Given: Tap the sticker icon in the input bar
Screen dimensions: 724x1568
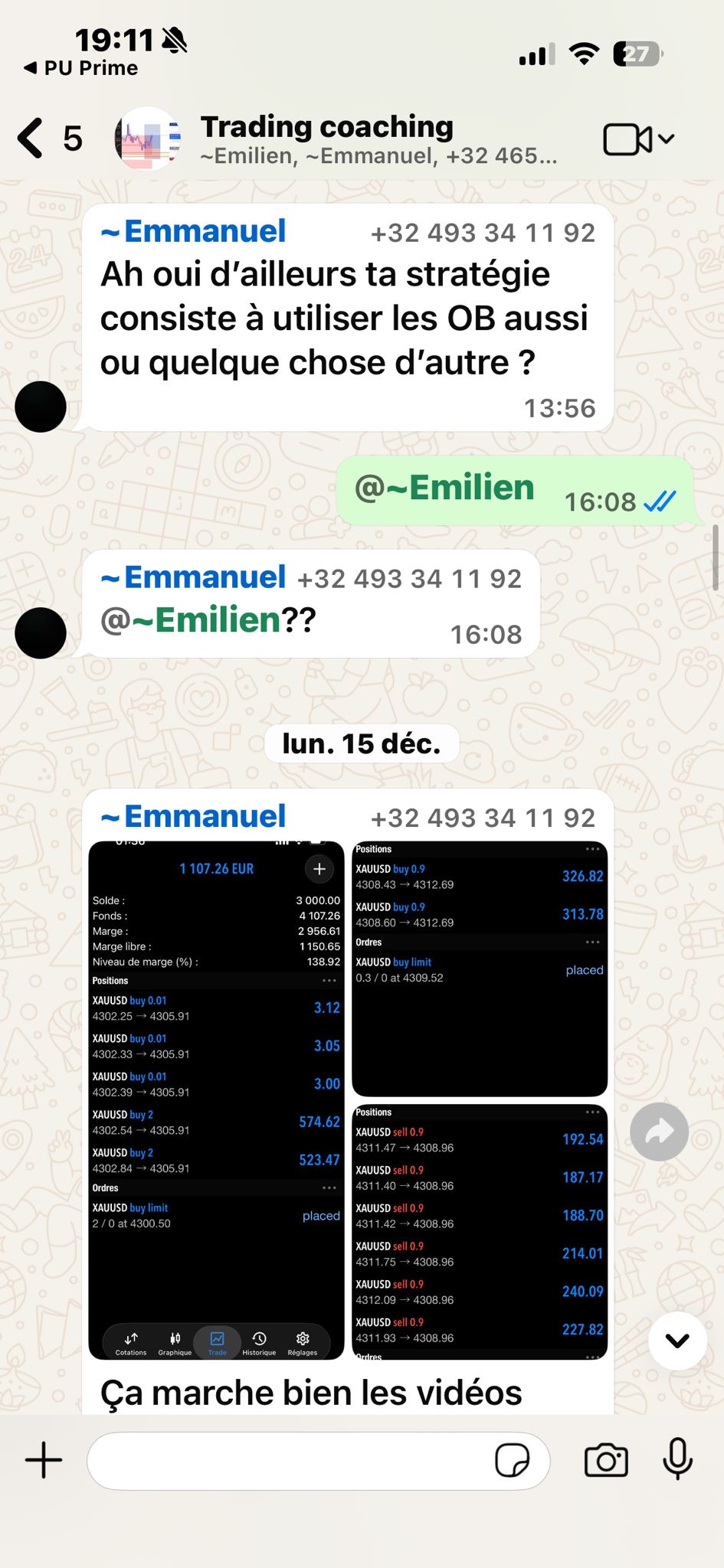Looking at the screenshot, I should coord(515,1460).
